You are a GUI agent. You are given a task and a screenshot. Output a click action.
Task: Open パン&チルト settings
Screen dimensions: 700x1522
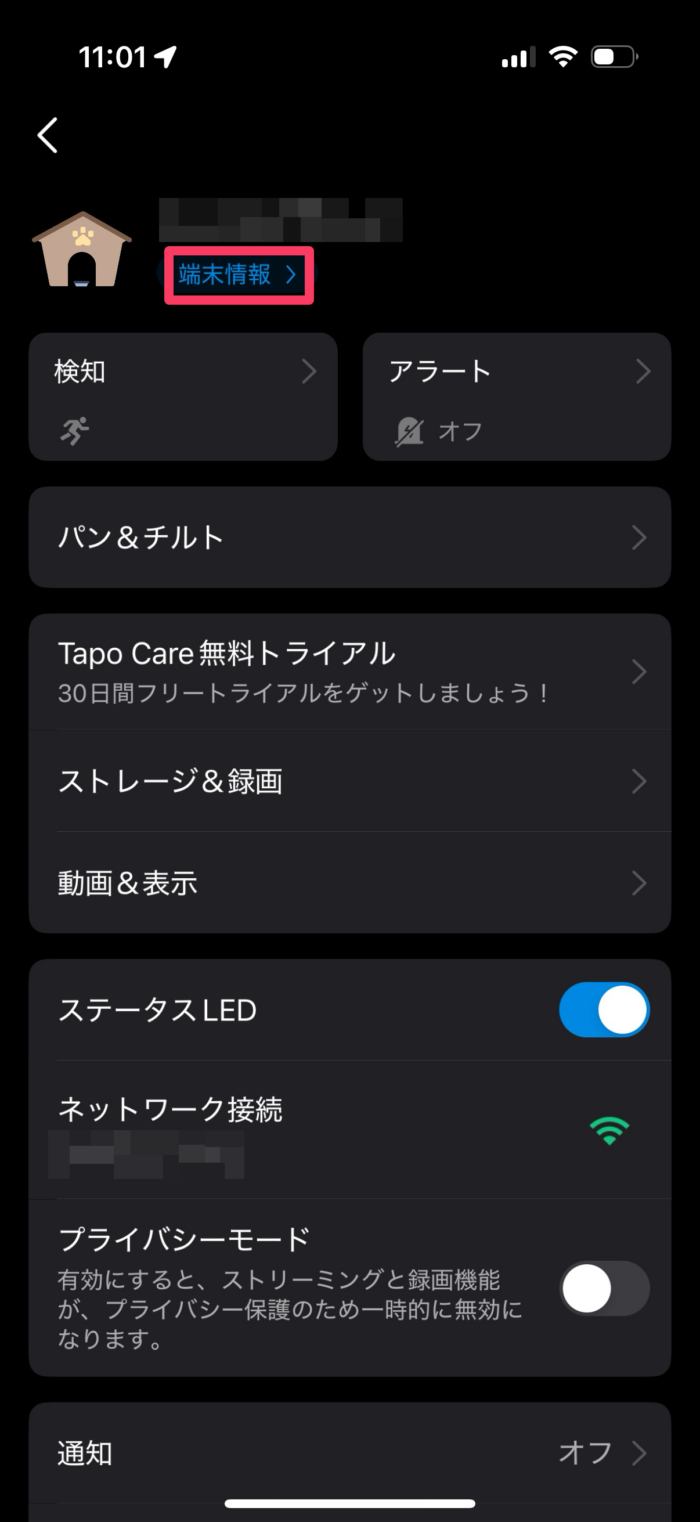pos(349,538)
